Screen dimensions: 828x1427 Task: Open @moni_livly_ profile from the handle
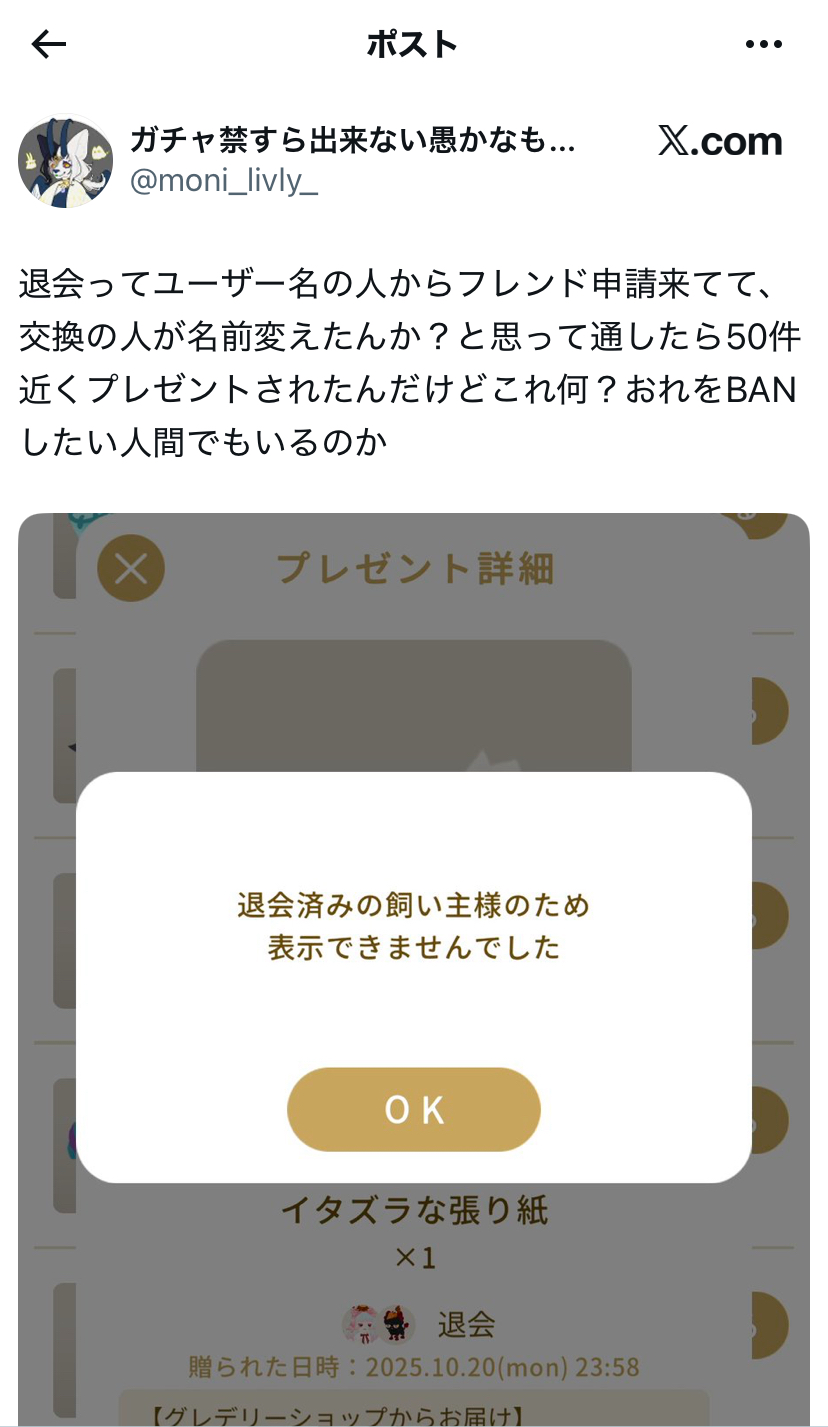tap(224, 182)
